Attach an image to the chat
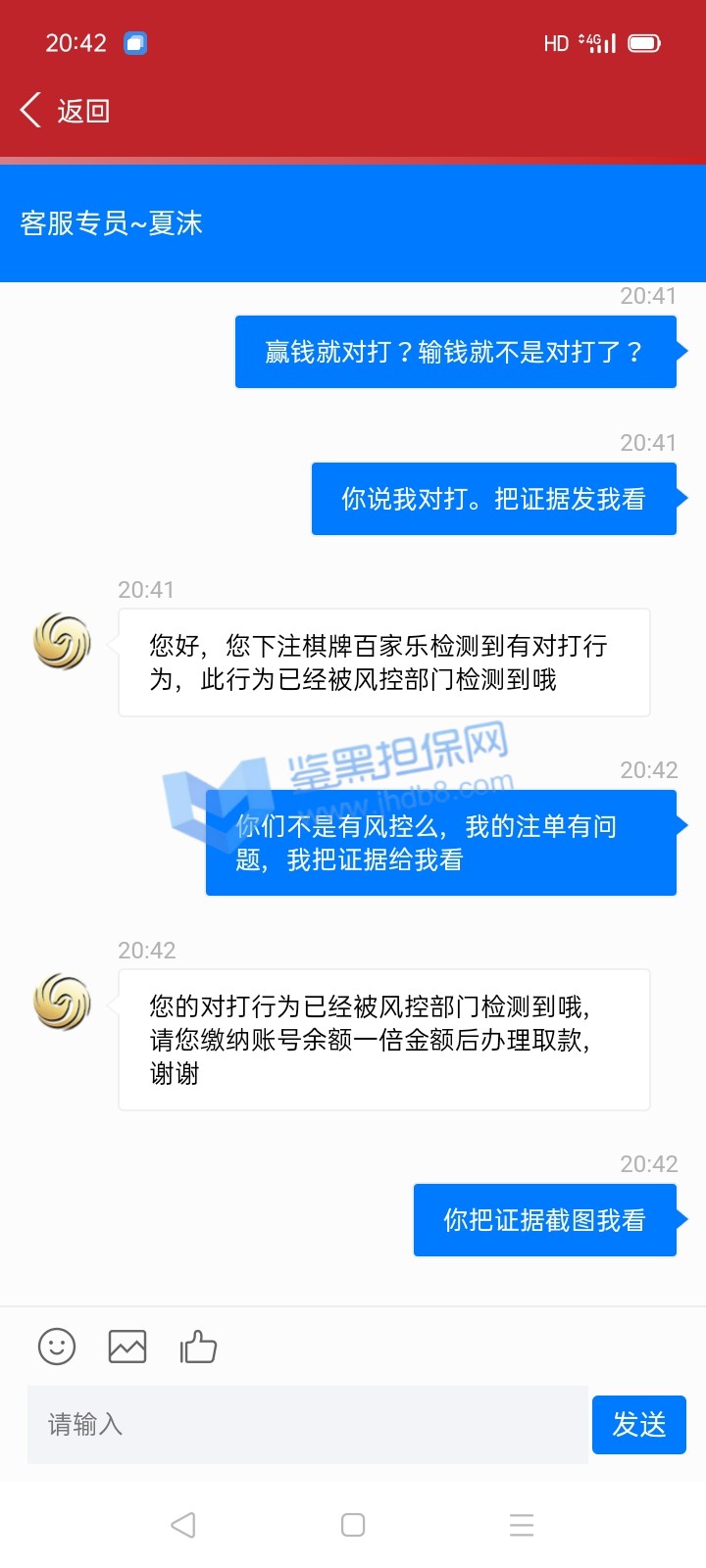This screenshot has width=706, height=1568. 127,1347
